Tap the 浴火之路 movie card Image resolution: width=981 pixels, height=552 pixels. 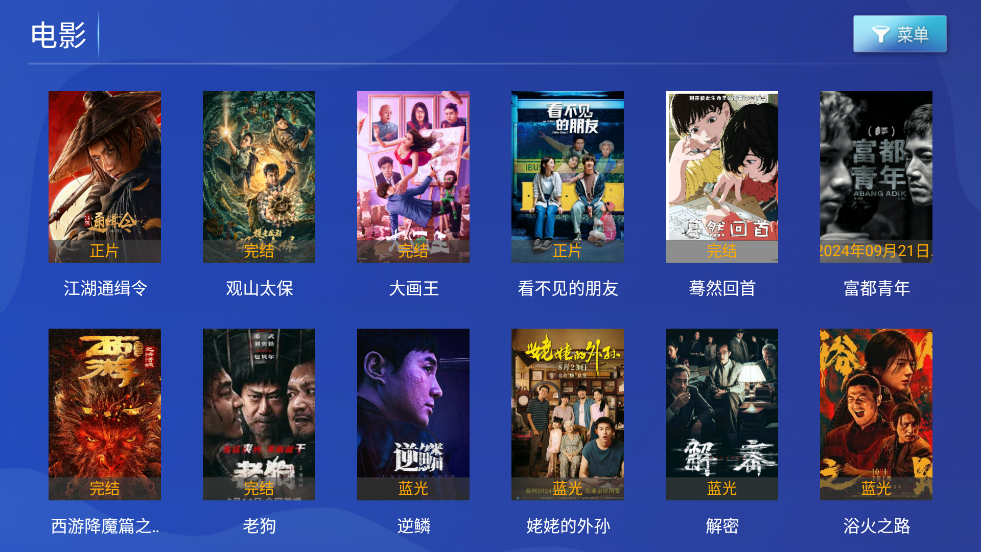point(876,414)
